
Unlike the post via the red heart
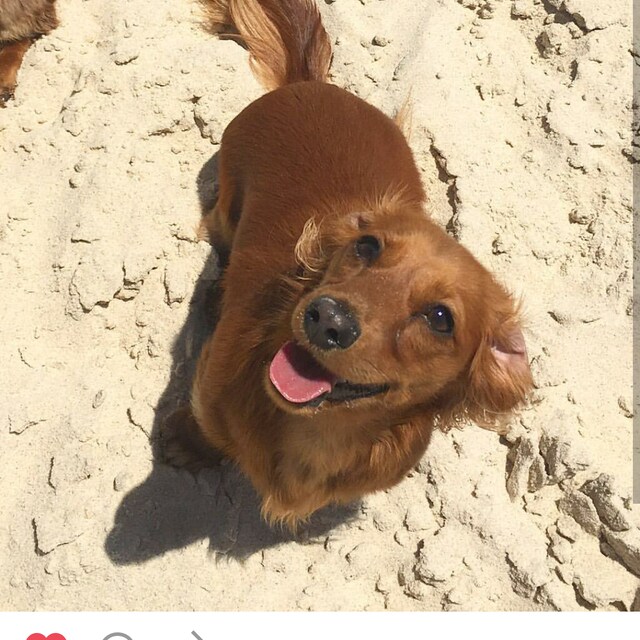(x=46, y=636)
